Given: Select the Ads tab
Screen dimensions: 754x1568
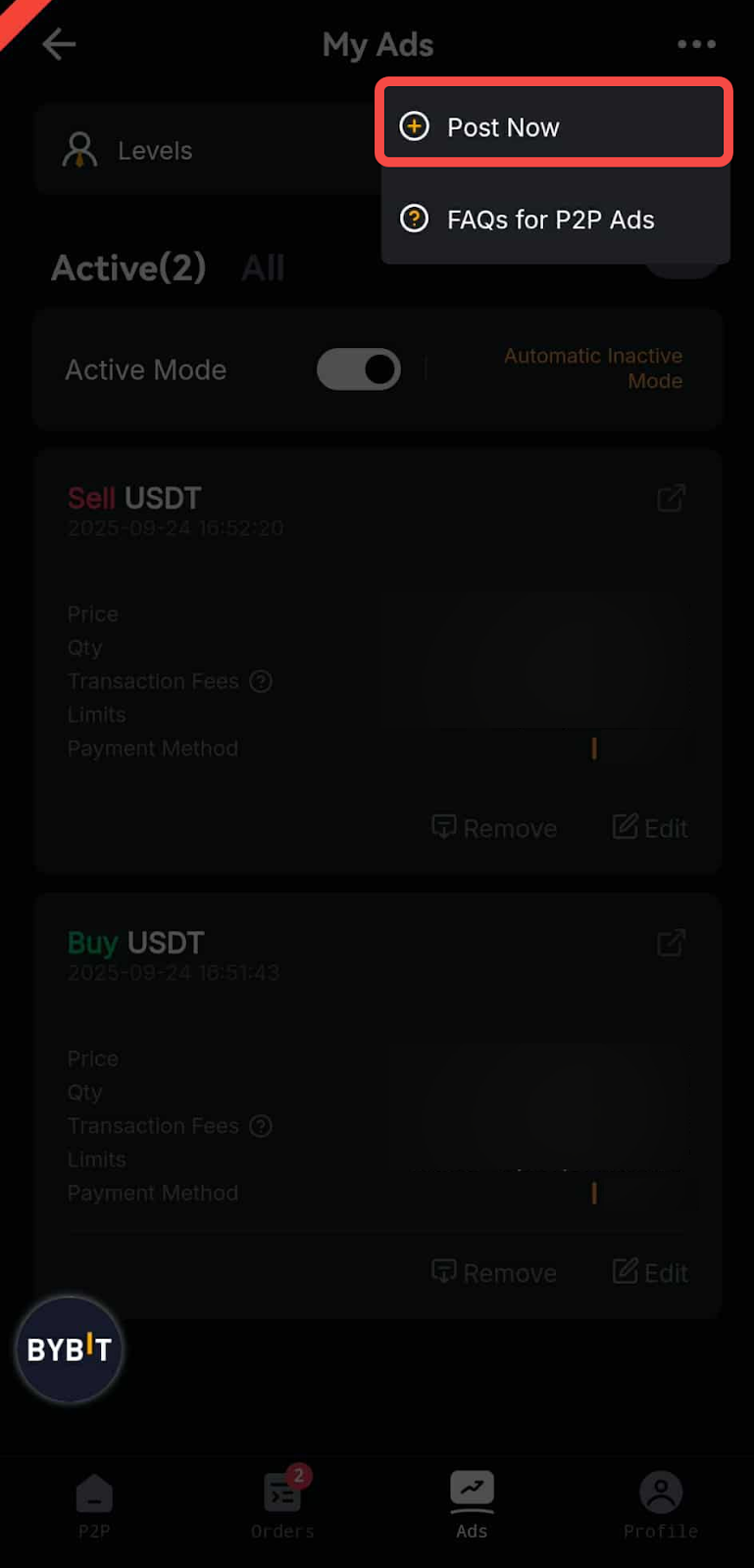Looking at the screenshot, I should [x=472, y=1505].
